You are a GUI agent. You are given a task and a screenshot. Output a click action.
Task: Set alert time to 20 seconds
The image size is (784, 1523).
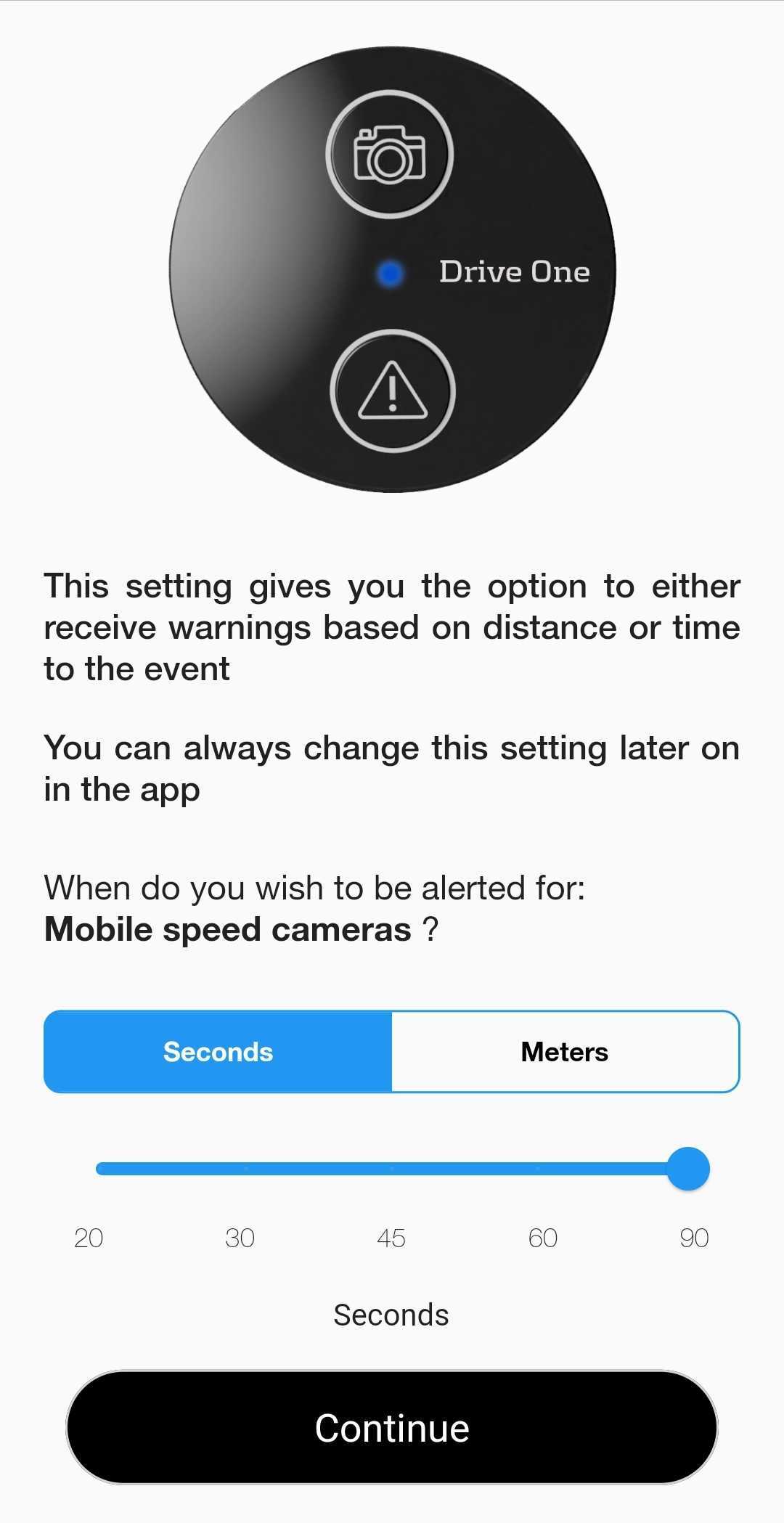[x=100, y=1168]
